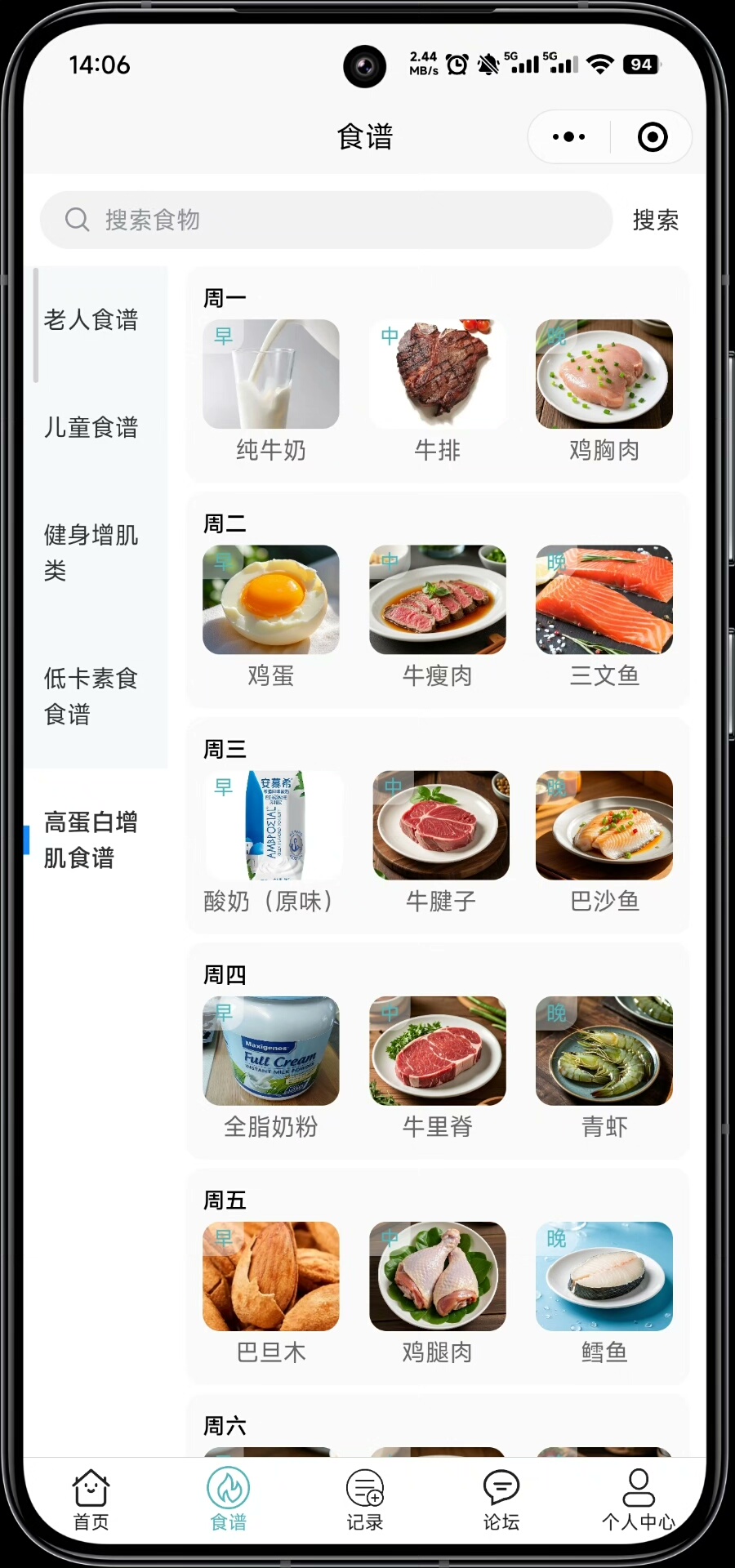Go to 个人中心 tab
Screen dimensions: 735x1568
[639, 1499]
